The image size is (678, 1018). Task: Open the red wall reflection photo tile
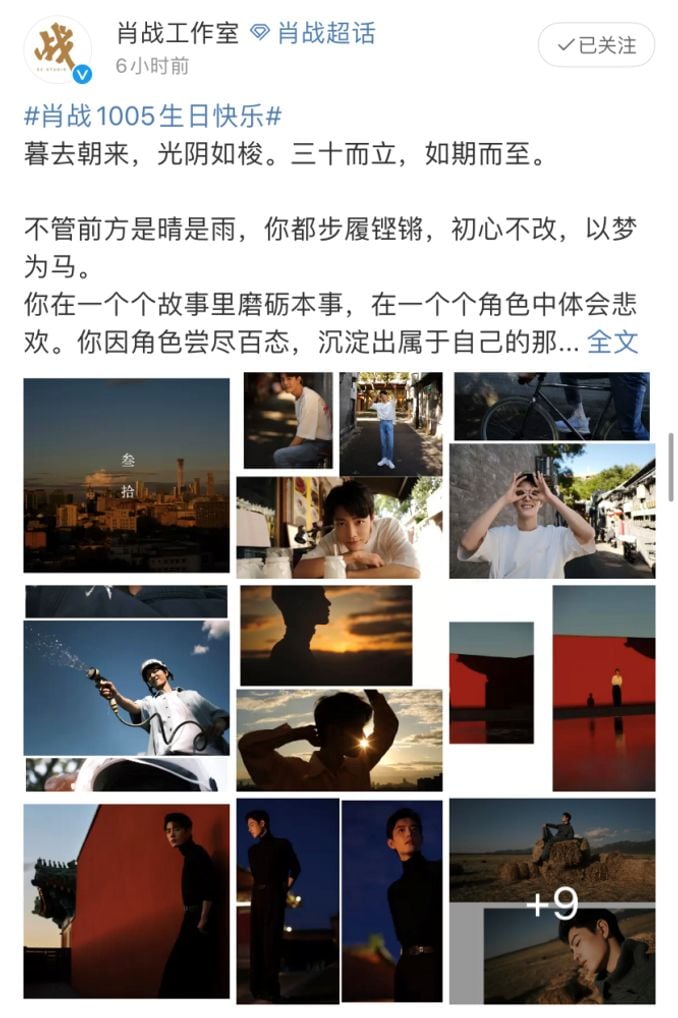coord(552,688)
